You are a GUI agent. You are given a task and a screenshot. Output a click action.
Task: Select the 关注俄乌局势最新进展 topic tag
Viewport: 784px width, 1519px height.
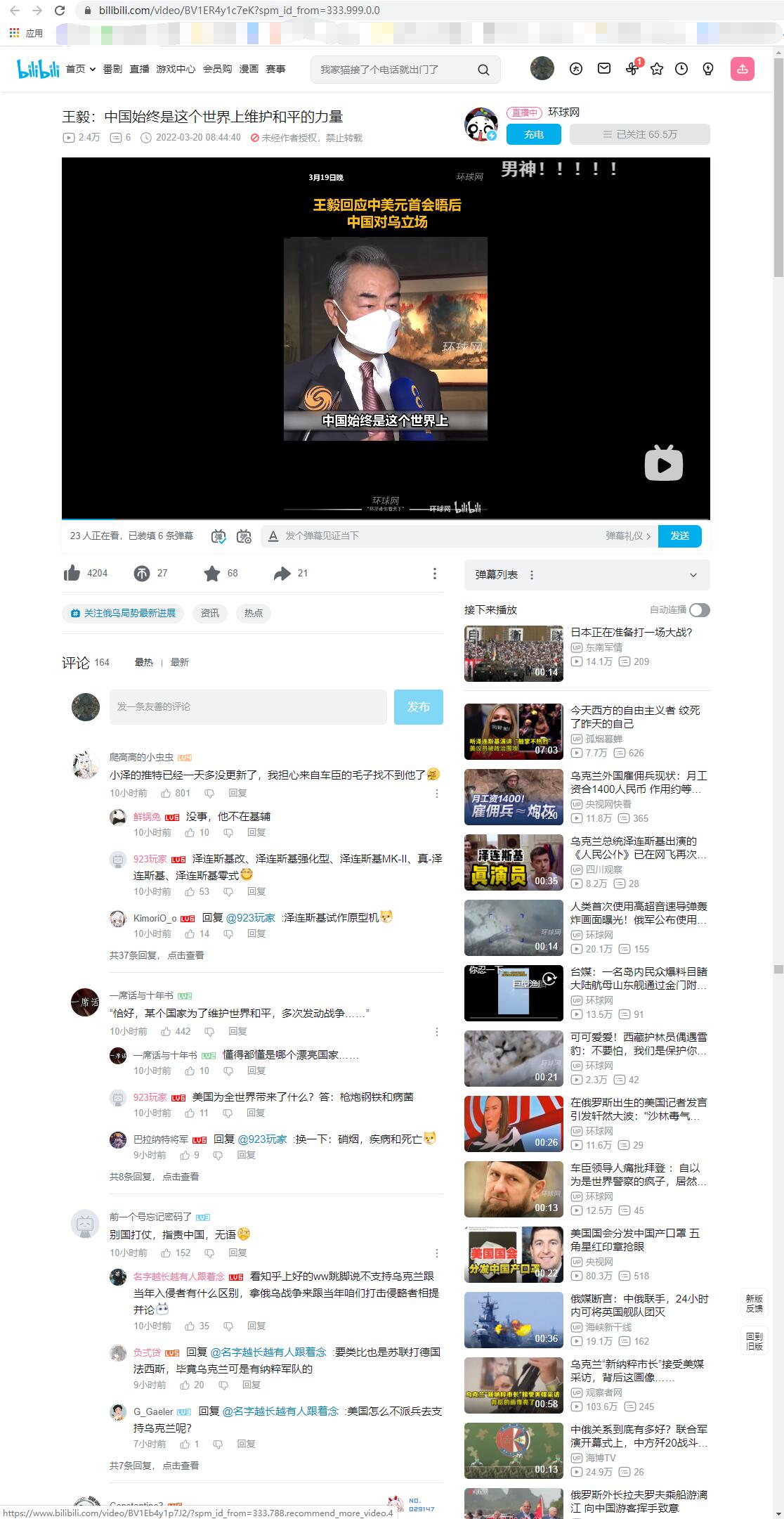coord(124,613)
